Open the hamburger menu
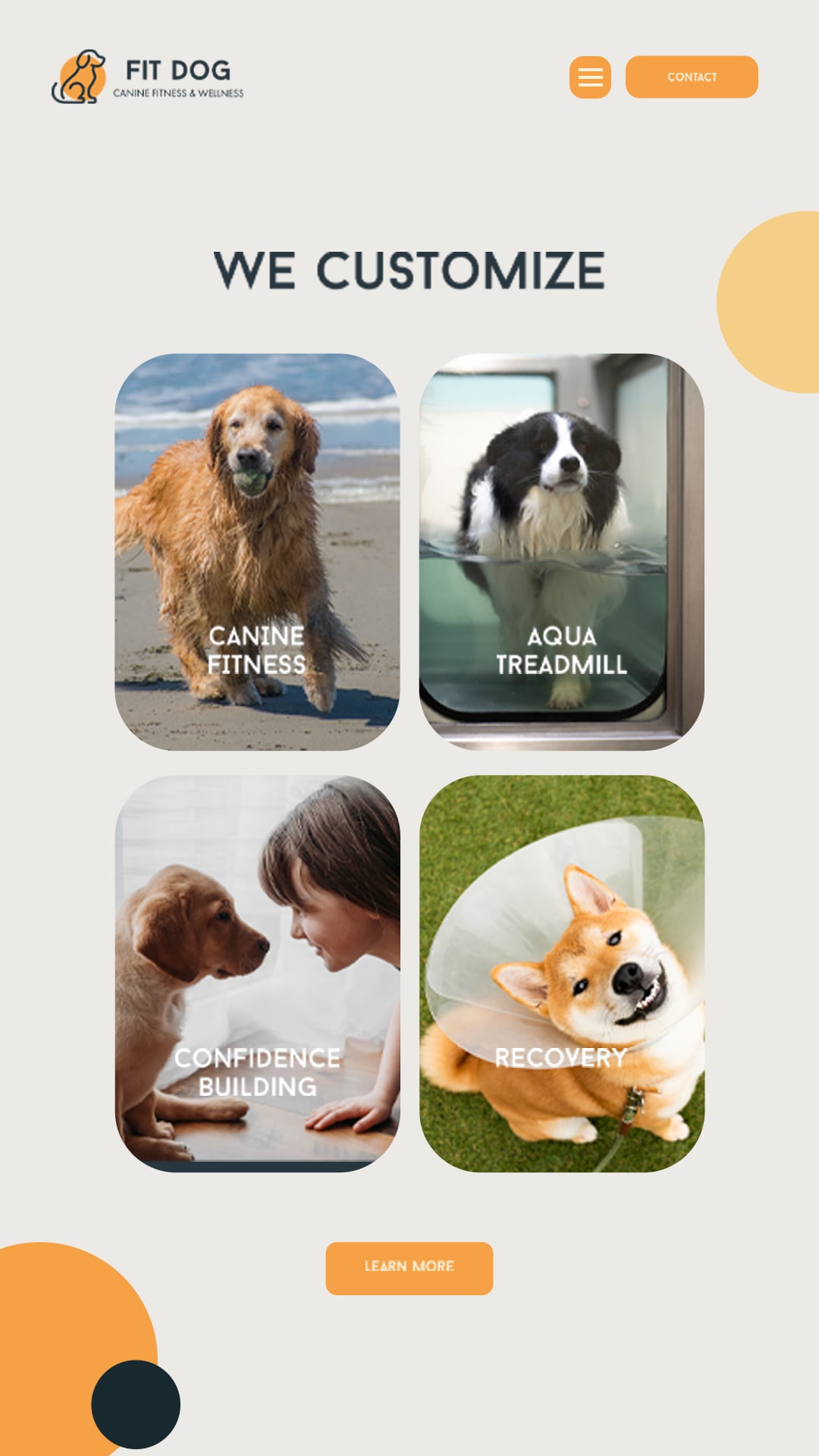Image resolution: width=819 pixels, height=1456 pixels. click(x=590, y=77)
